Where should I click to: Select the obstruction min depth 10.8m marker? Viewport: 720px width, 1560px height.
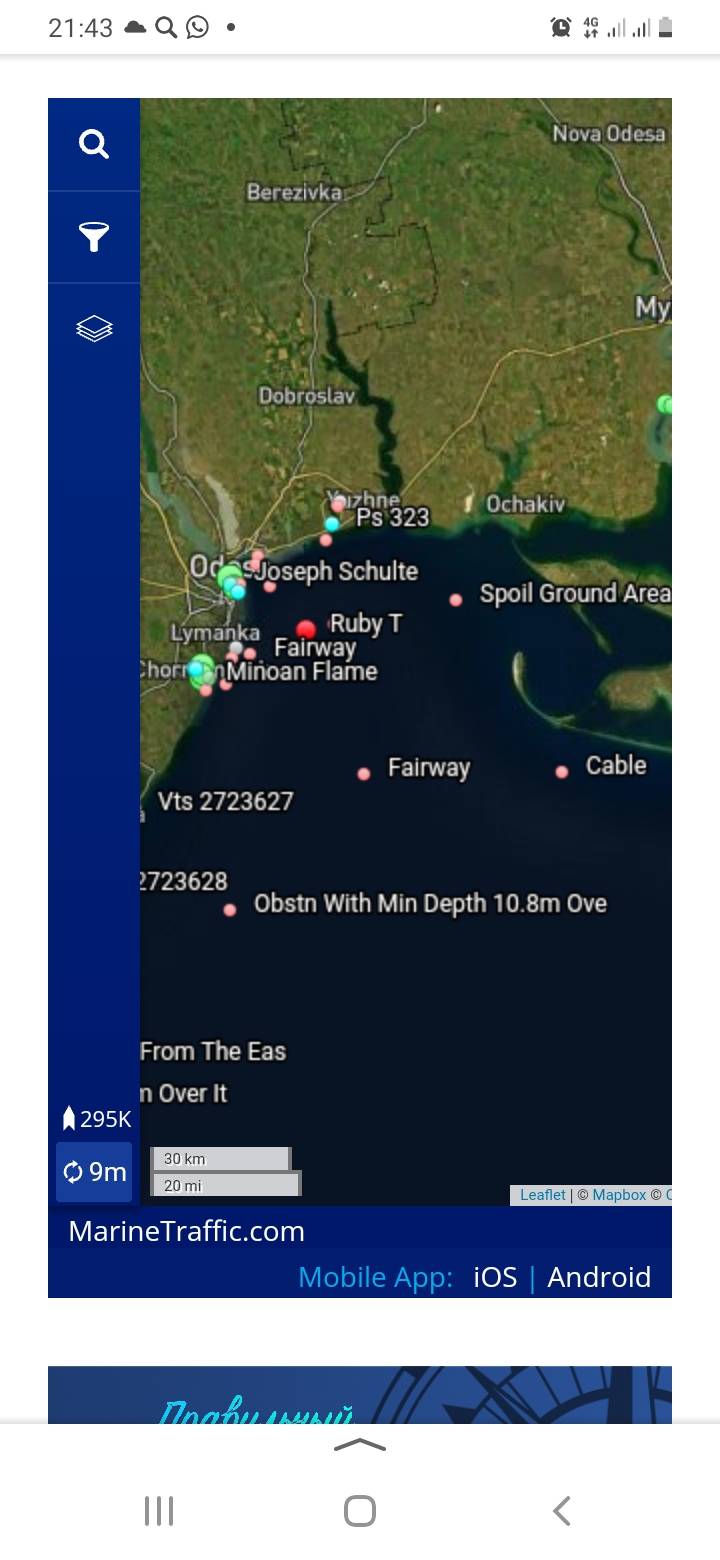[230, 910]
